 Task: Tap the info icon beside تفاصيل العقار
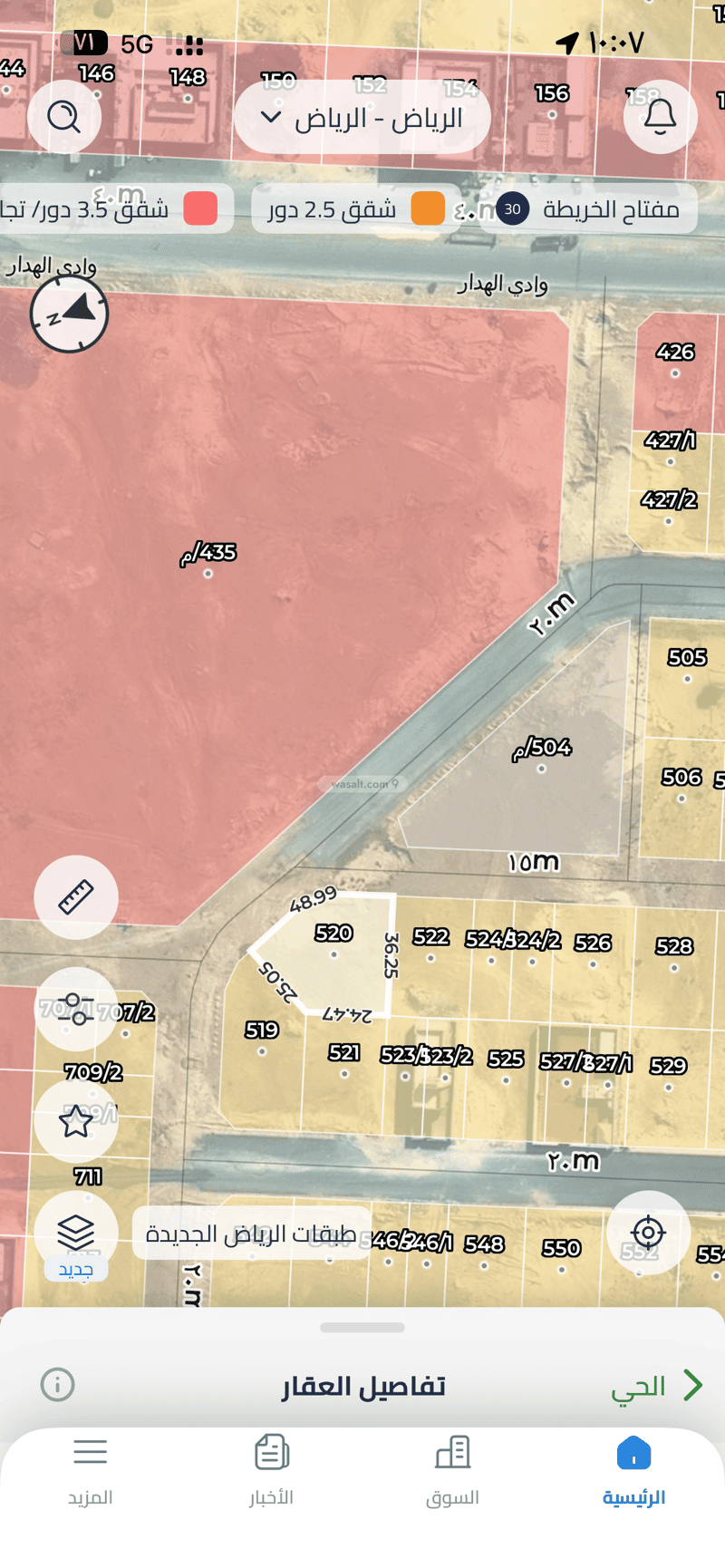tap(58, 1385)
